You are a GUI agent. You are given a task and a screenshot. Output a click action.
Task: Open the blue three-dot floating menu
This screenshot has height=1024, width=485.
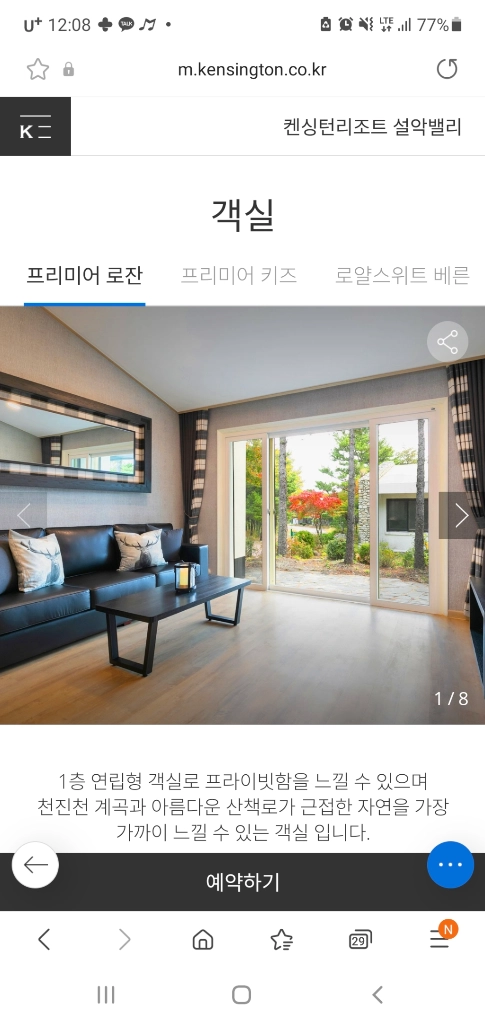pos(450,865)
